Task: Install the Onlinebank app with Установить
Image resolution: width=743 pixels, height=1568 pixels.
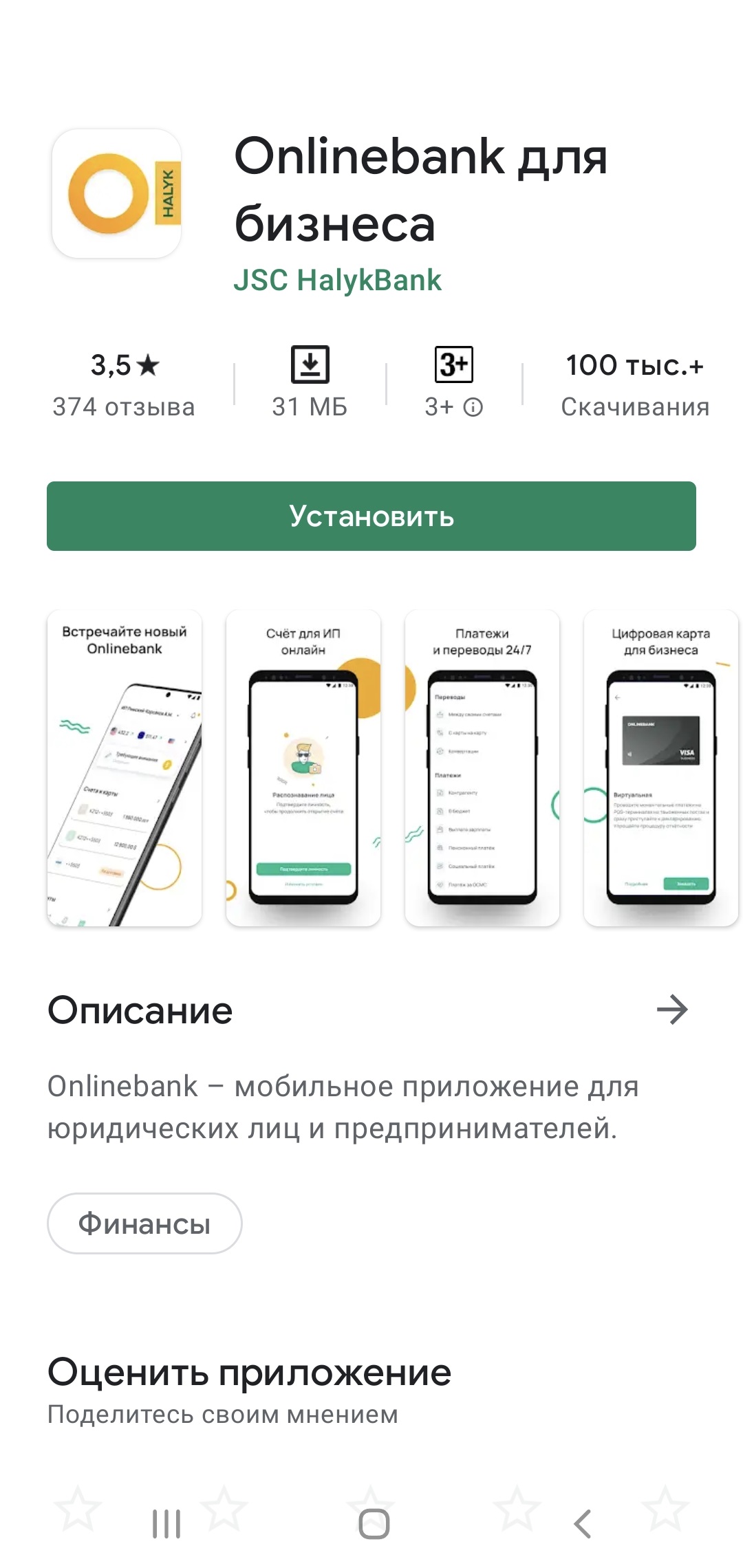Action: click(x=371, y=516)
